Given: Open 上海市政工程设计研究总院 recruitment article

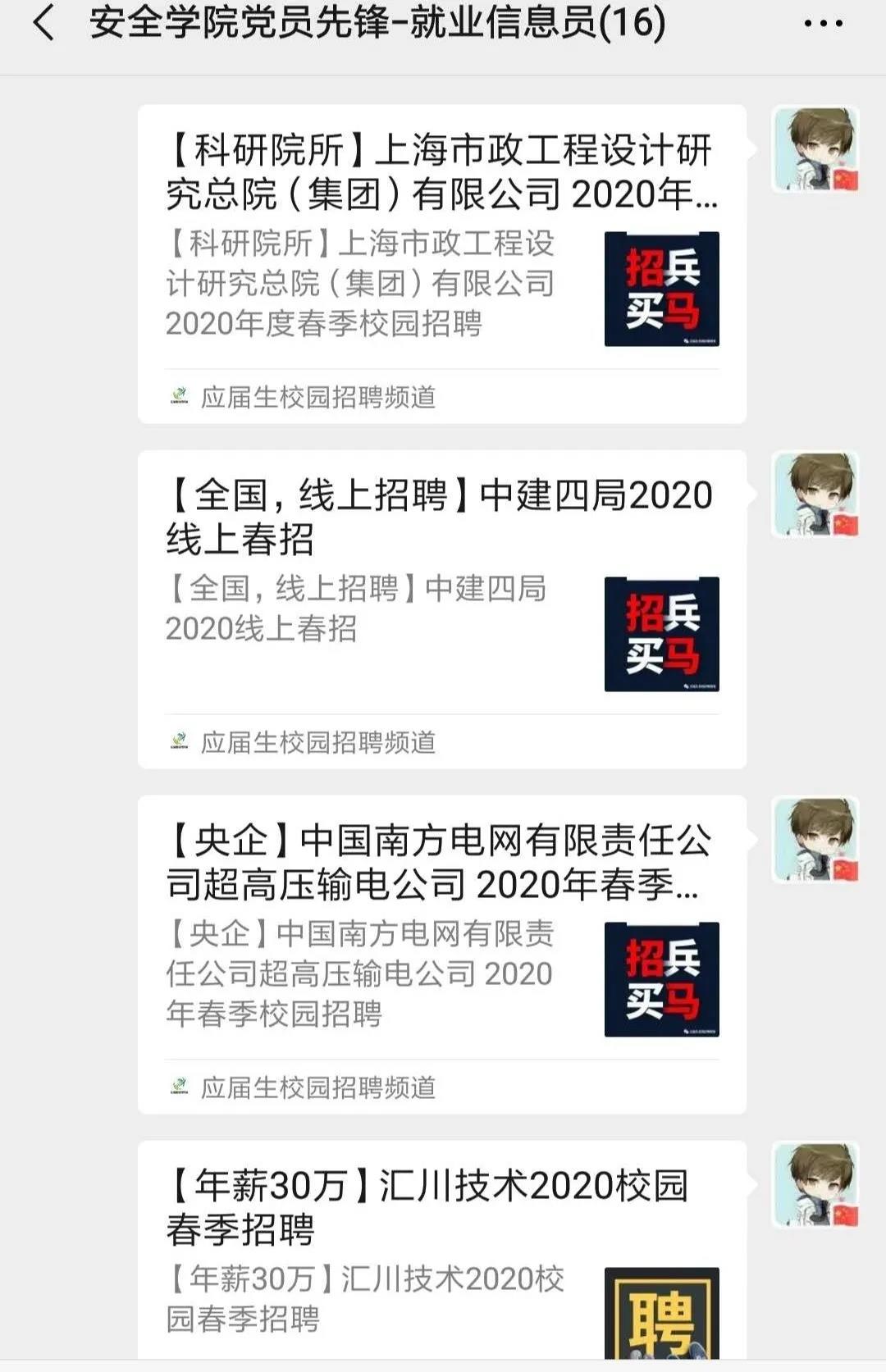Looking at the screenshot, I should tap(441, 262).
